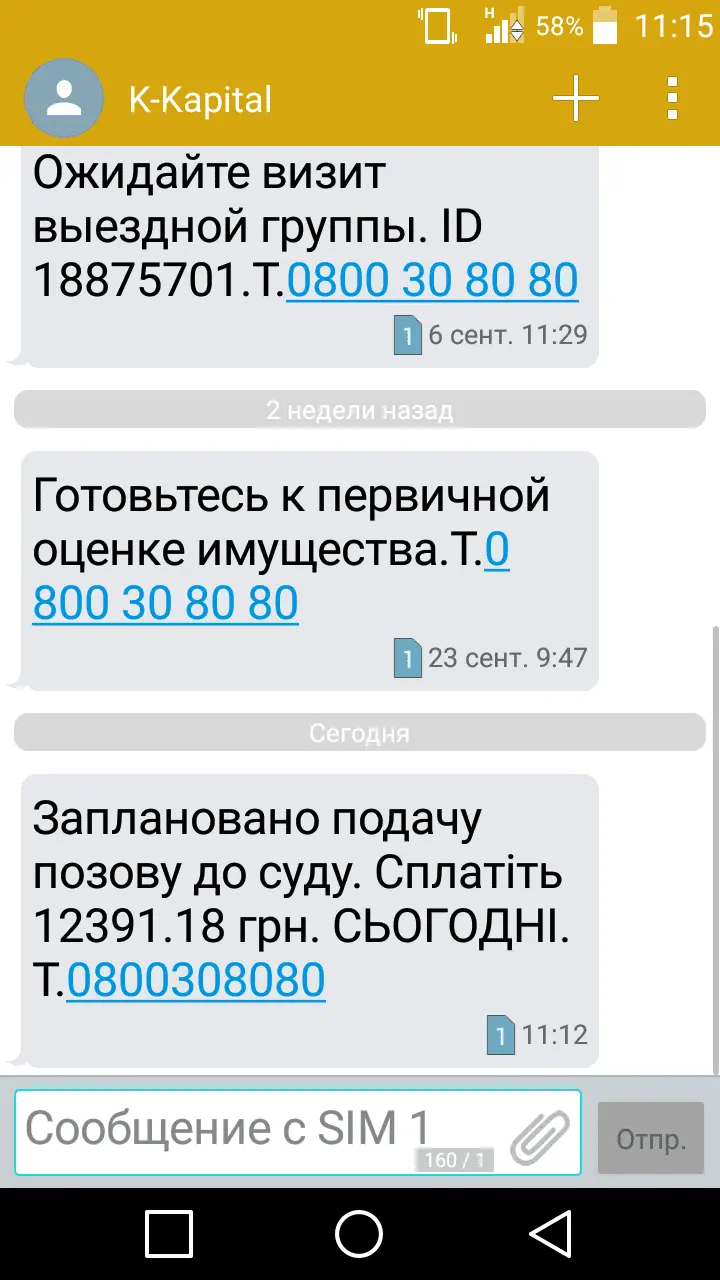Go back using the system back button

pos(551,1234)
